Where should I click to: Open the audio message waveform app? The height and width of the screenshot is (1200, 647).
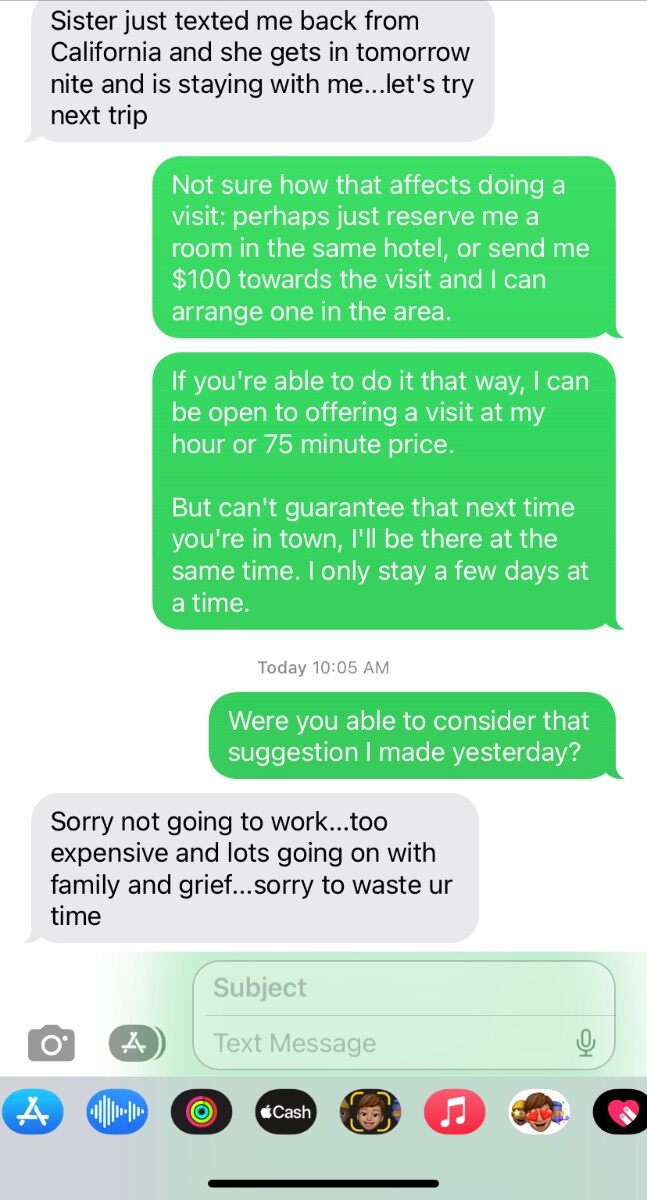(117, 1112)
